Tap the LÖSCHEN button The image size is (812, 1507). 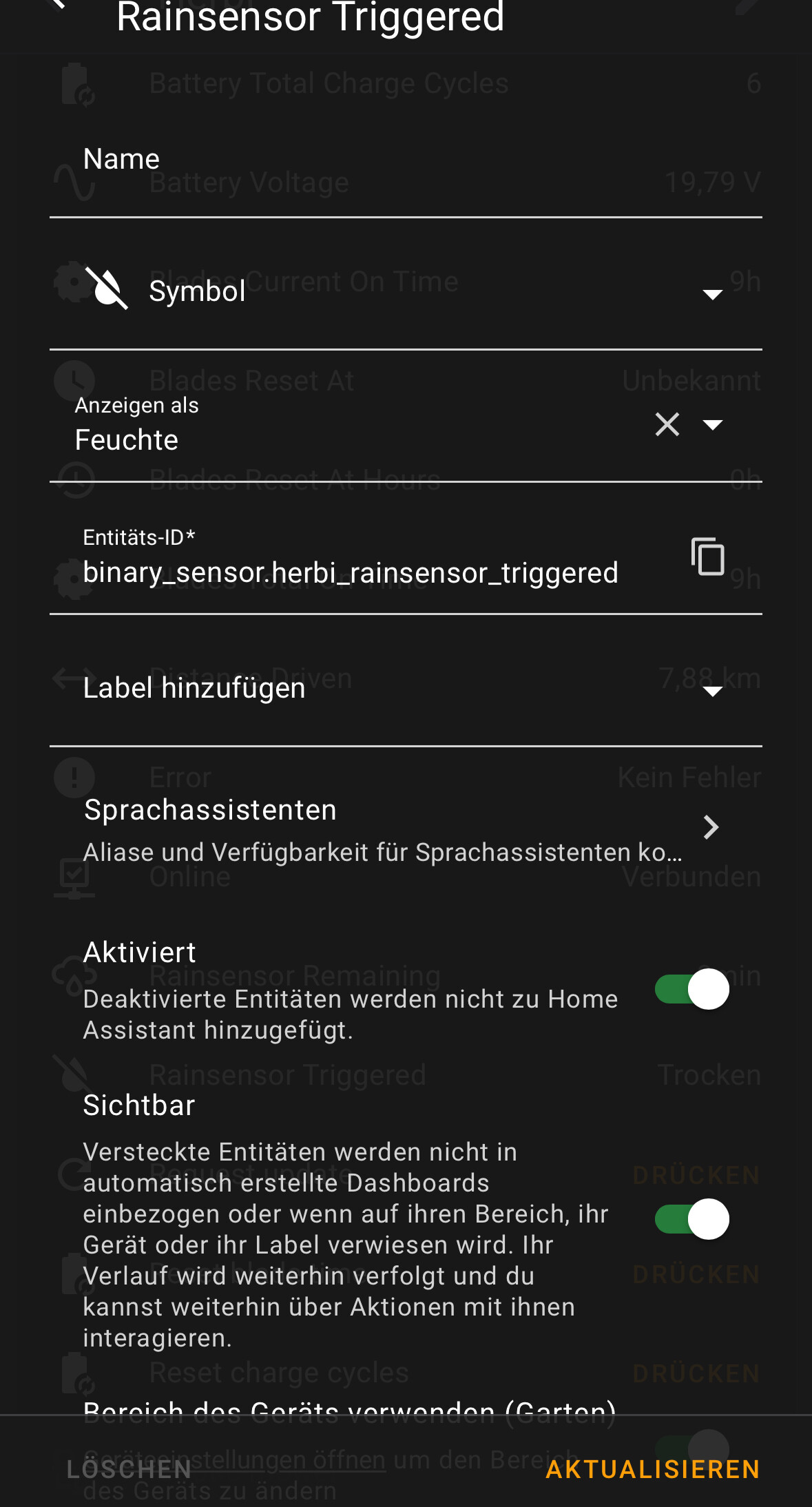[129, 1470]
